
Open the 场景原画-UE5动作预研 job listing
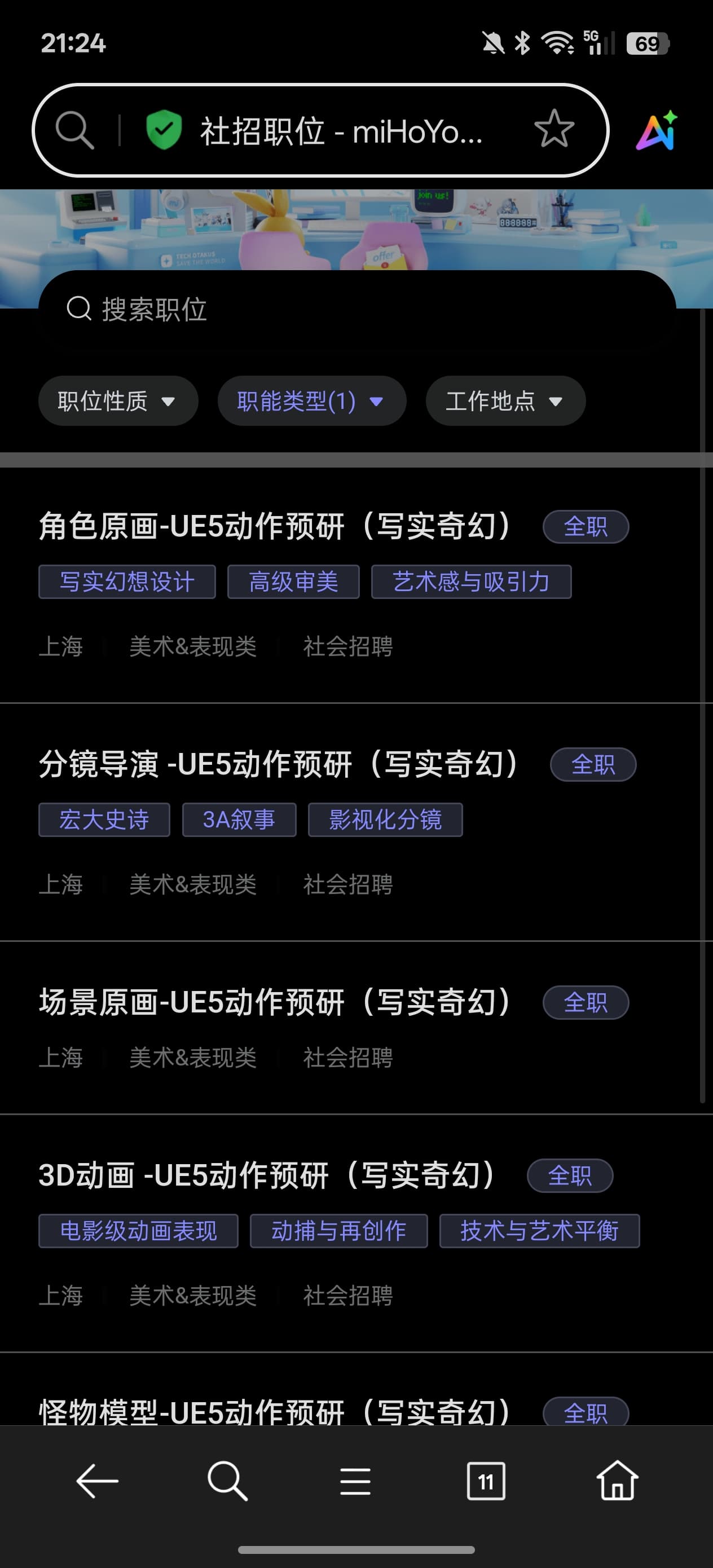[274, 1002]
